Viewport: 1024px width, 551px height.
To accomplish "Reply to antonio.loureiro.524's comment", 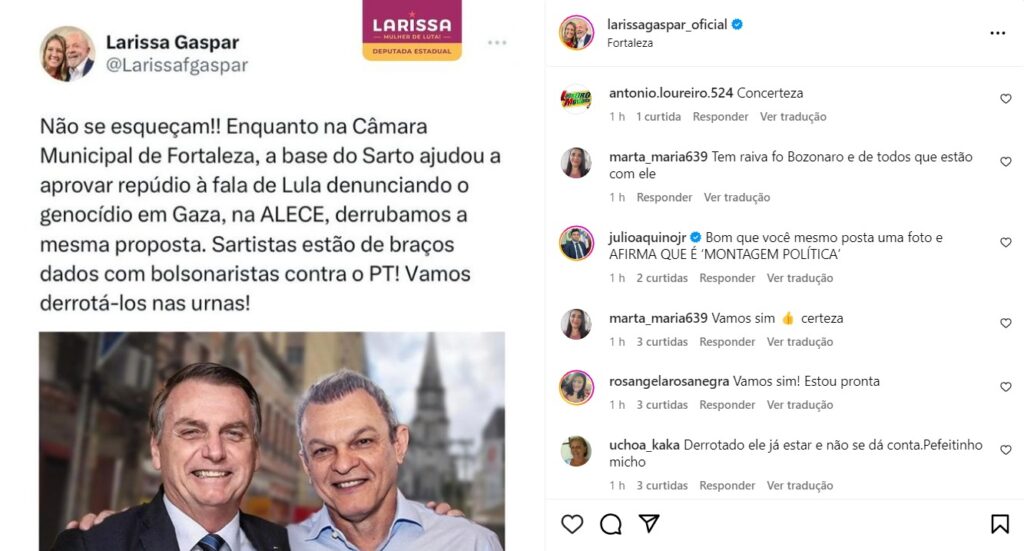I will [720, 117].
